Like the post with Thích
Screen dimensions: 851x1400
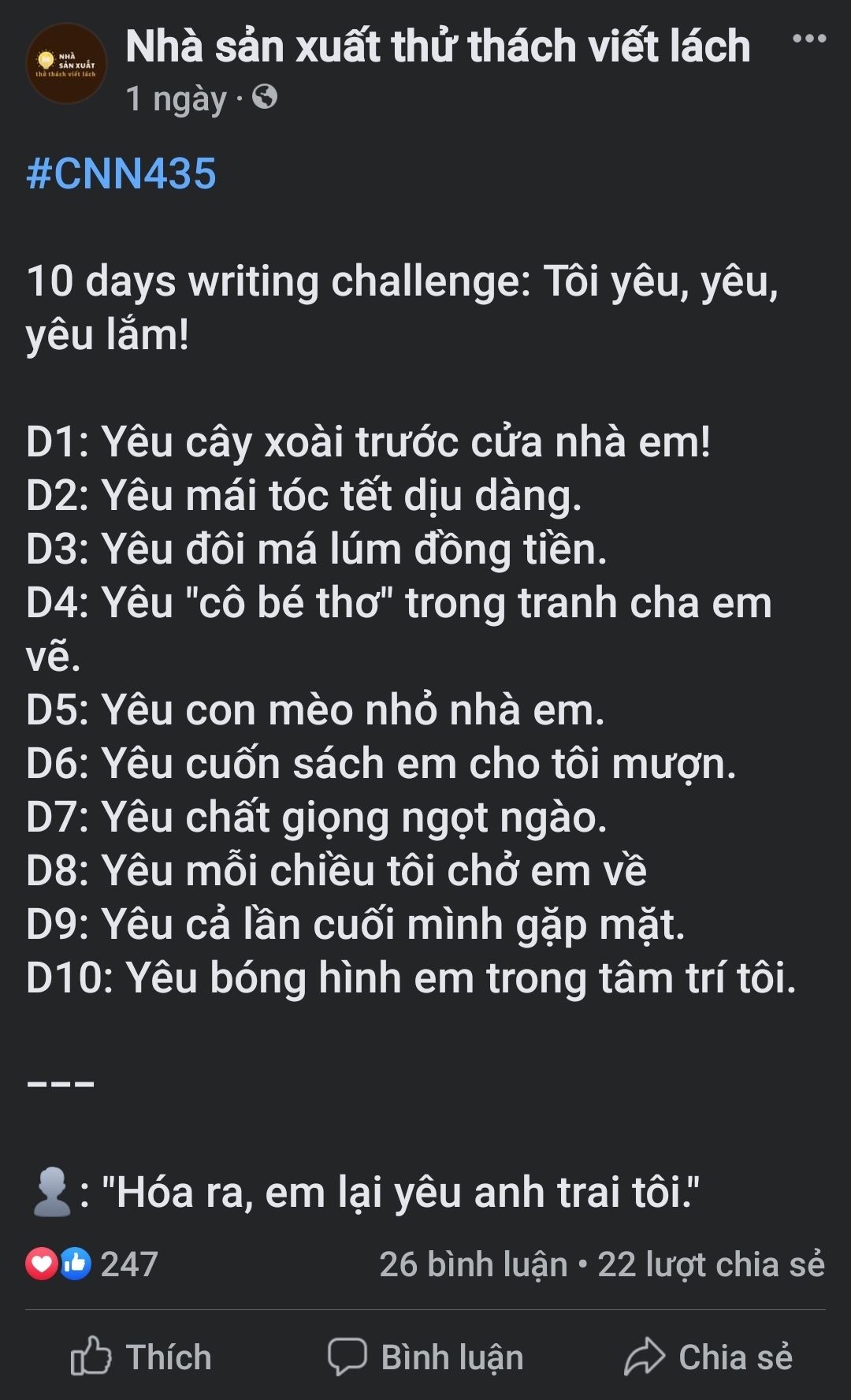coord(142,1357)
